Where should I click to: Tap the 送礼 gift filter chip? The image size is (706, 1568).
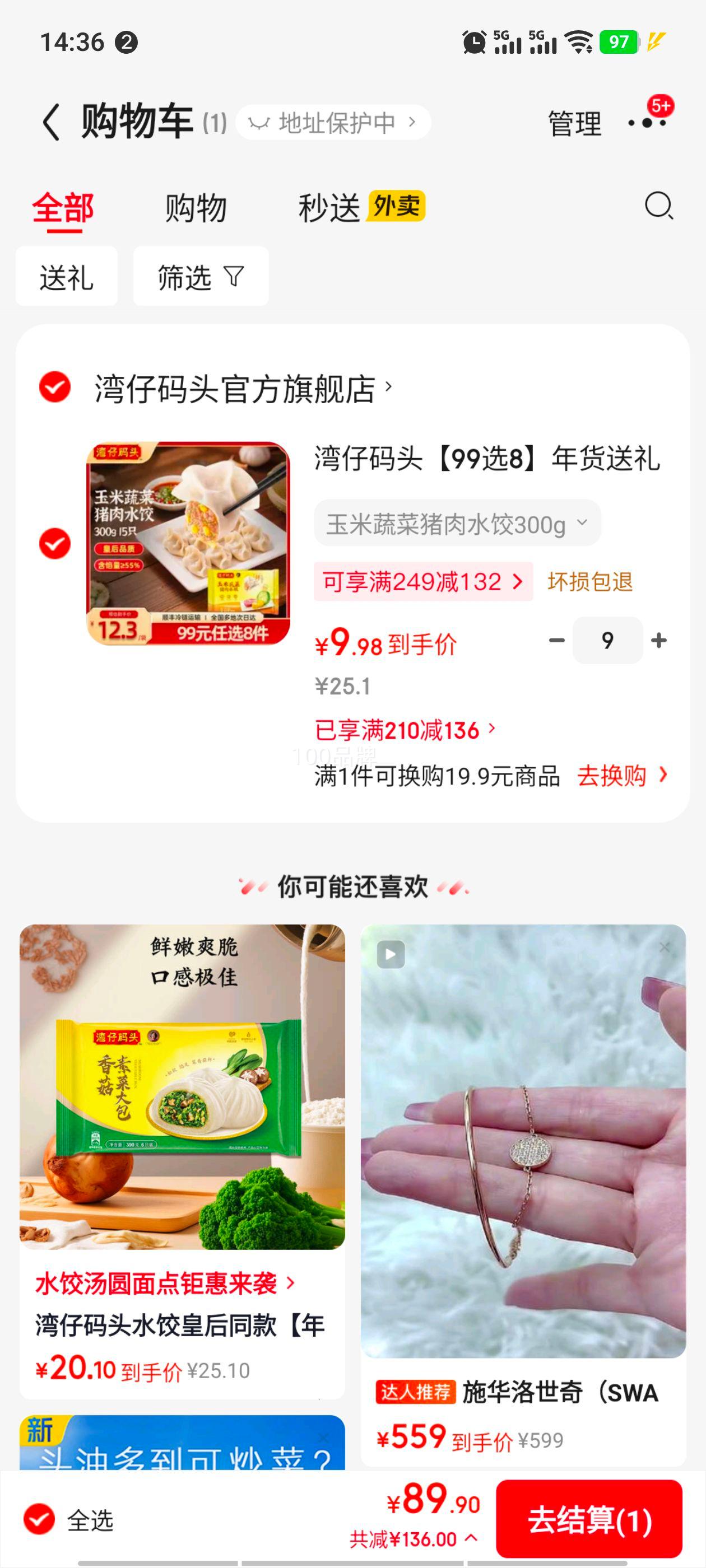(x=66, y=276)
